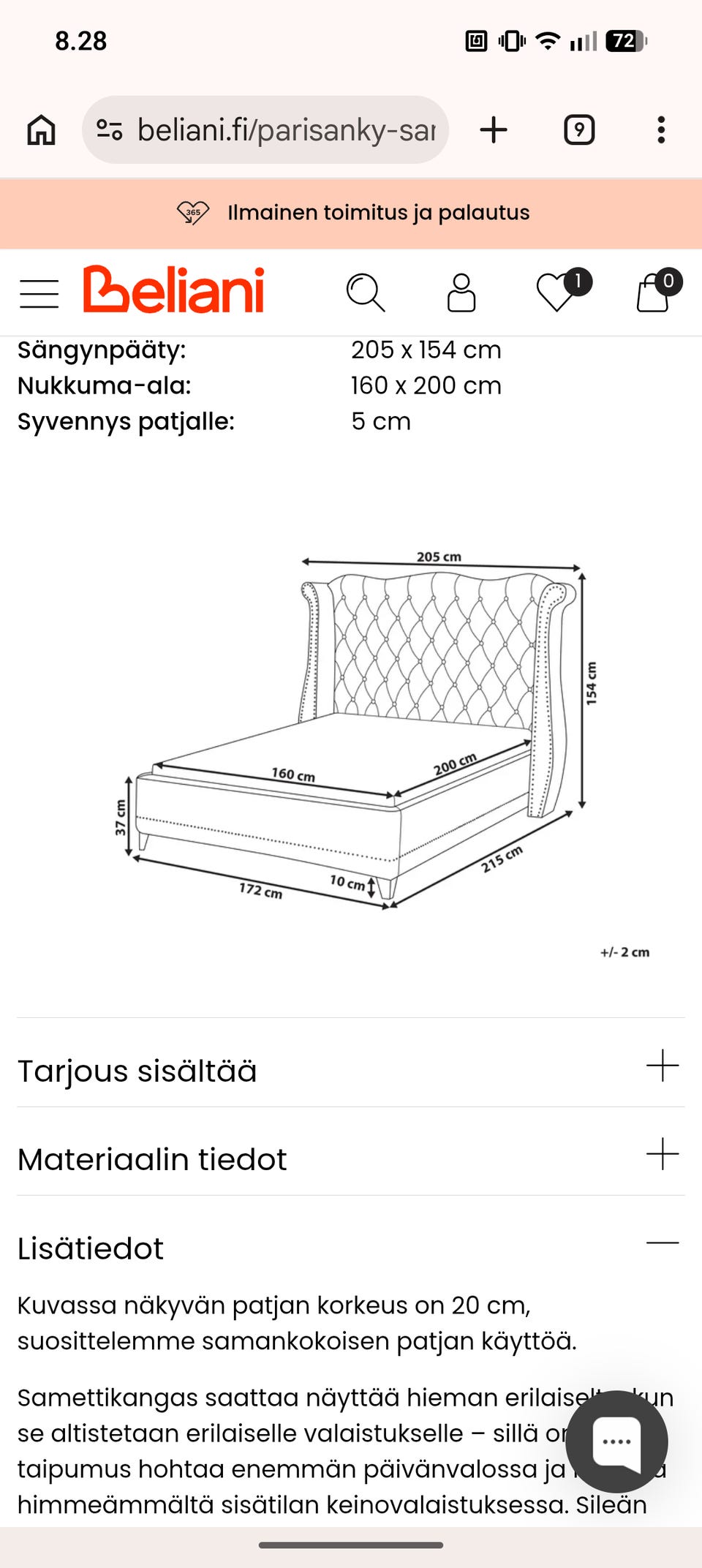Open the chat support bubble
The width and height of the screenshot is (702, 1568).
click(x=616, y=1441)
